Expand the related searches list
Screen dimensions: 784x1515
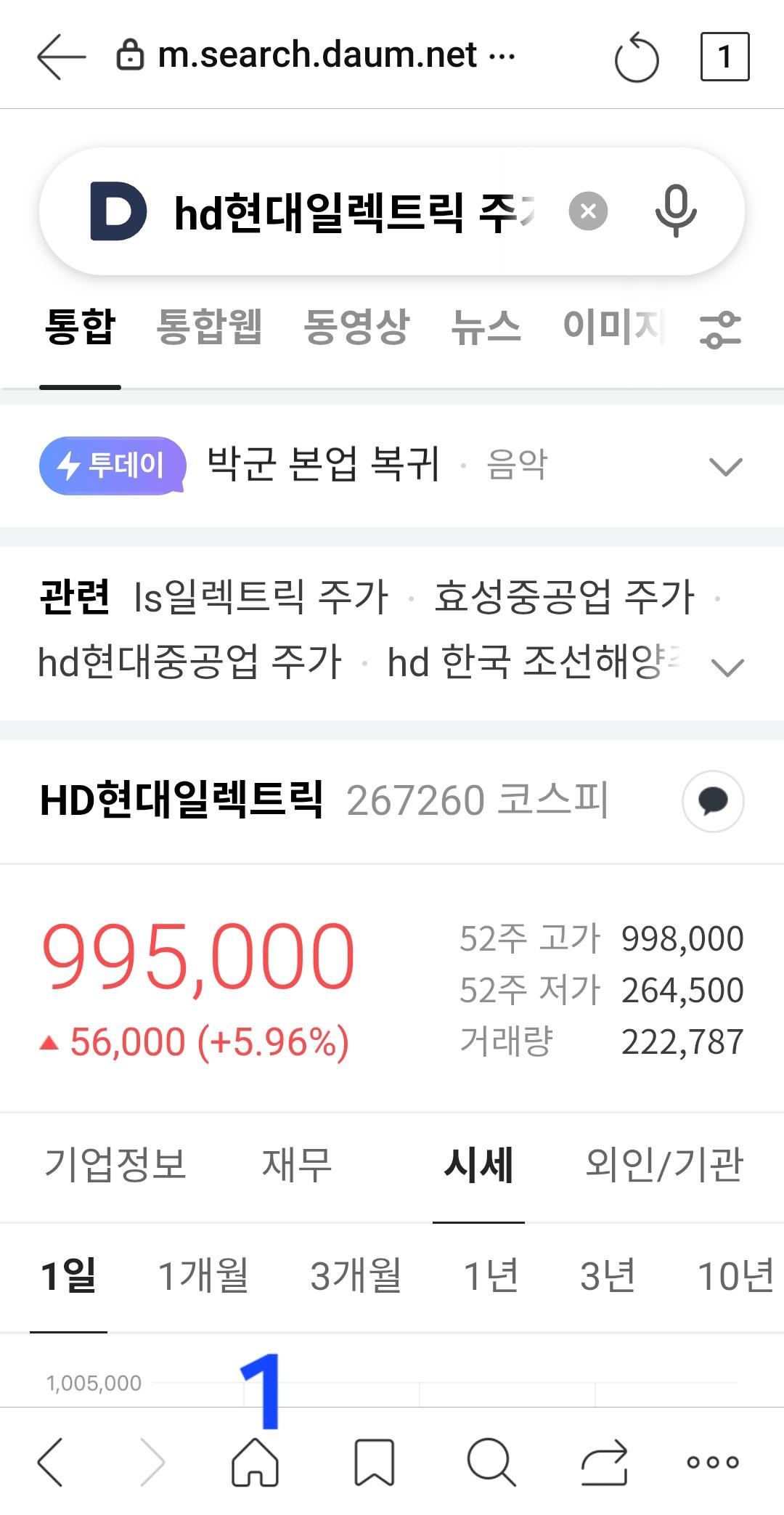tap(728, 667)
